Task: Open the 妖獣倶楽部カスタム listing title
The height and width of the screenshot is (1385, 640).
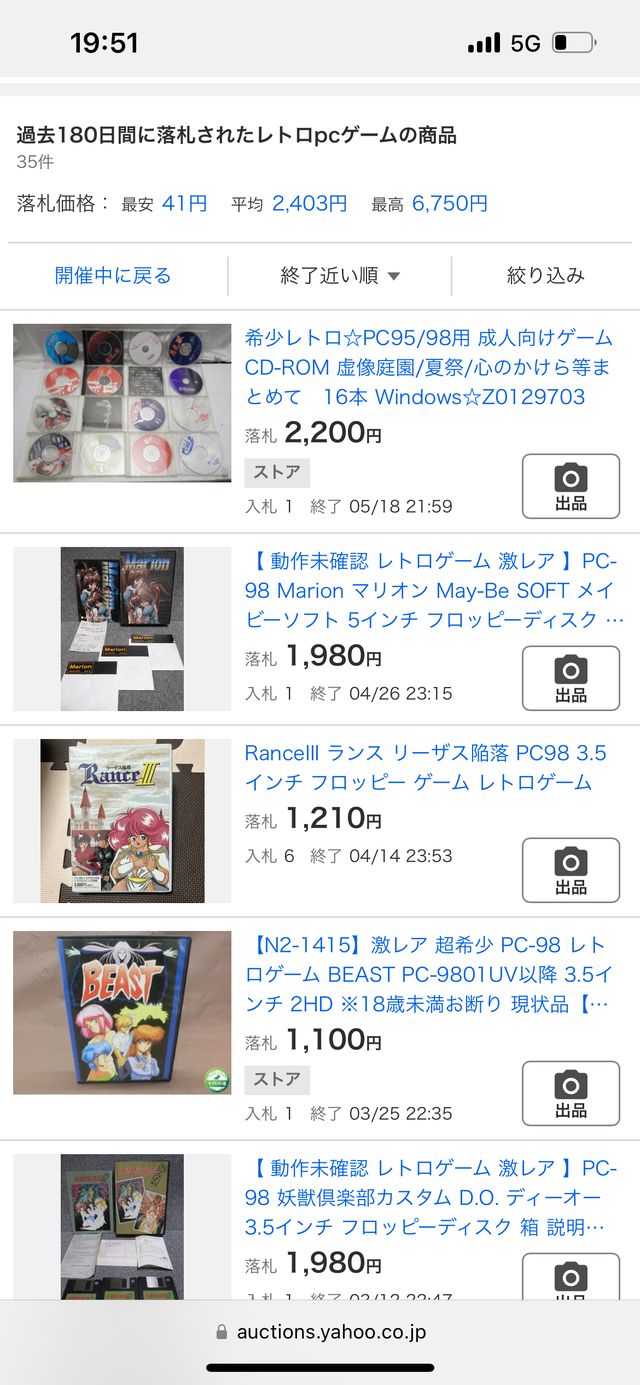Action: click(x=431, y=1197)
